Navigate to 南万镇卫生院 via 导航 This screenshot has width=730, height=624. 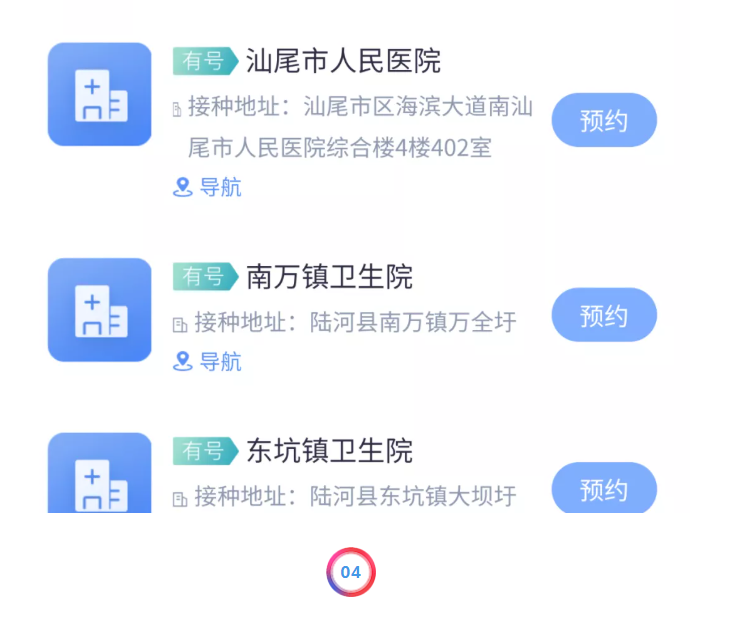coord(208,361)
